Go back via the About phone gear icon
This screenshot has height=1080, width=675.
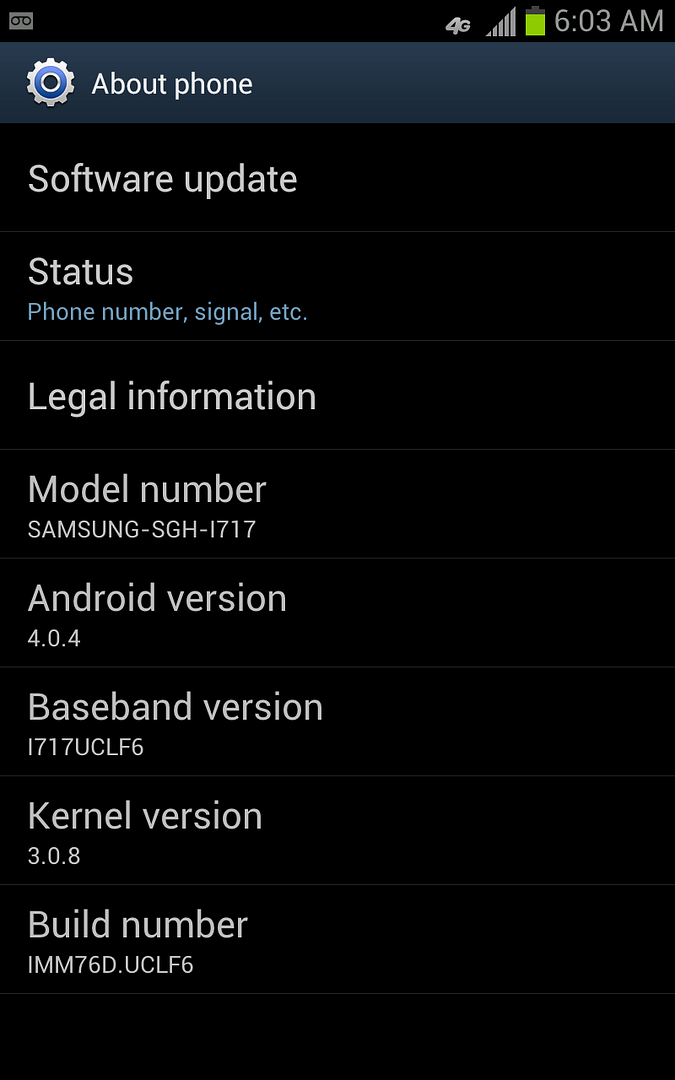(50, 83)
